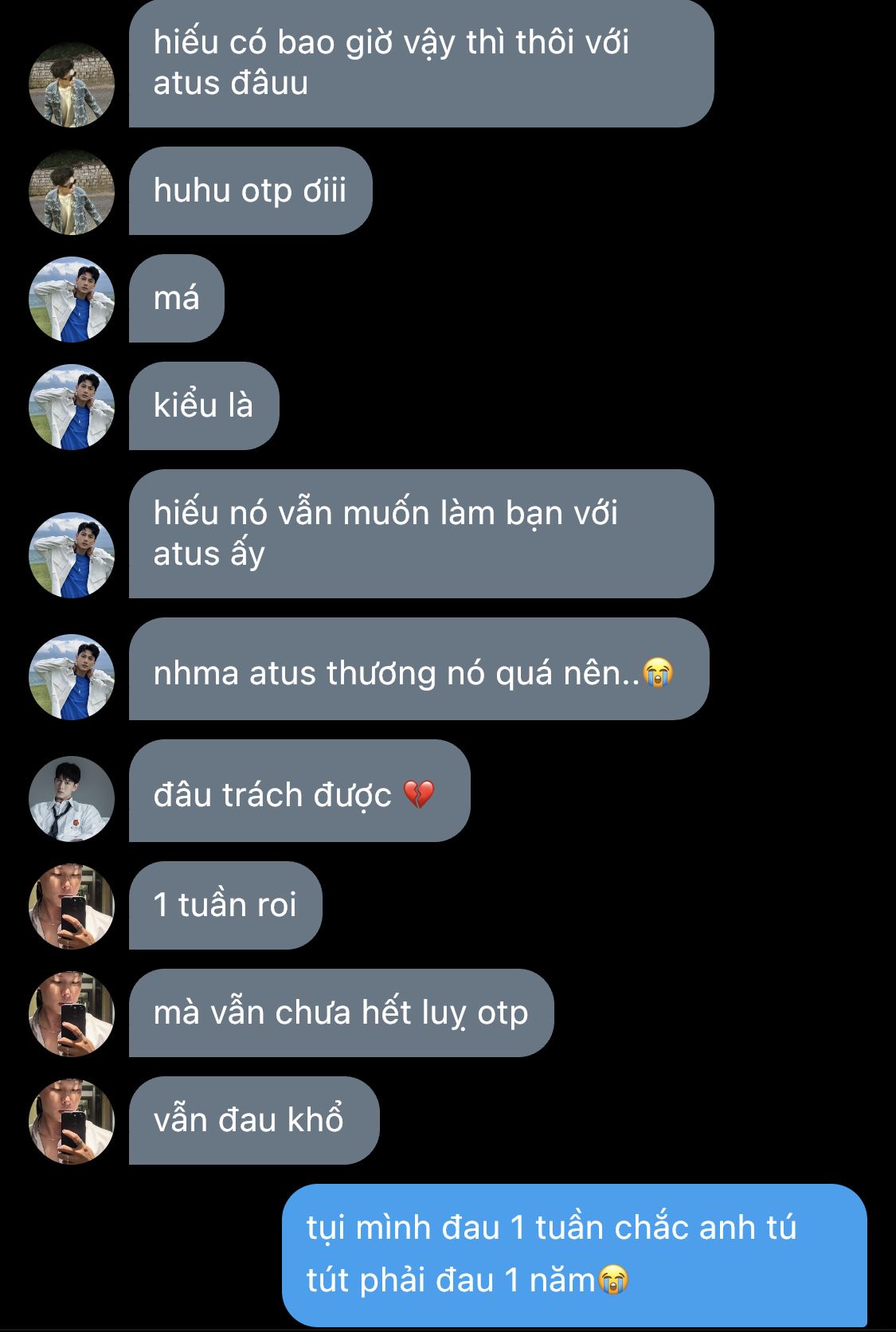The width and height of the screenshot is (896, 1332).
Task: Tap the avatar next to 'kiểu là'
Action: pyautogui.click(x=72, y=407)
